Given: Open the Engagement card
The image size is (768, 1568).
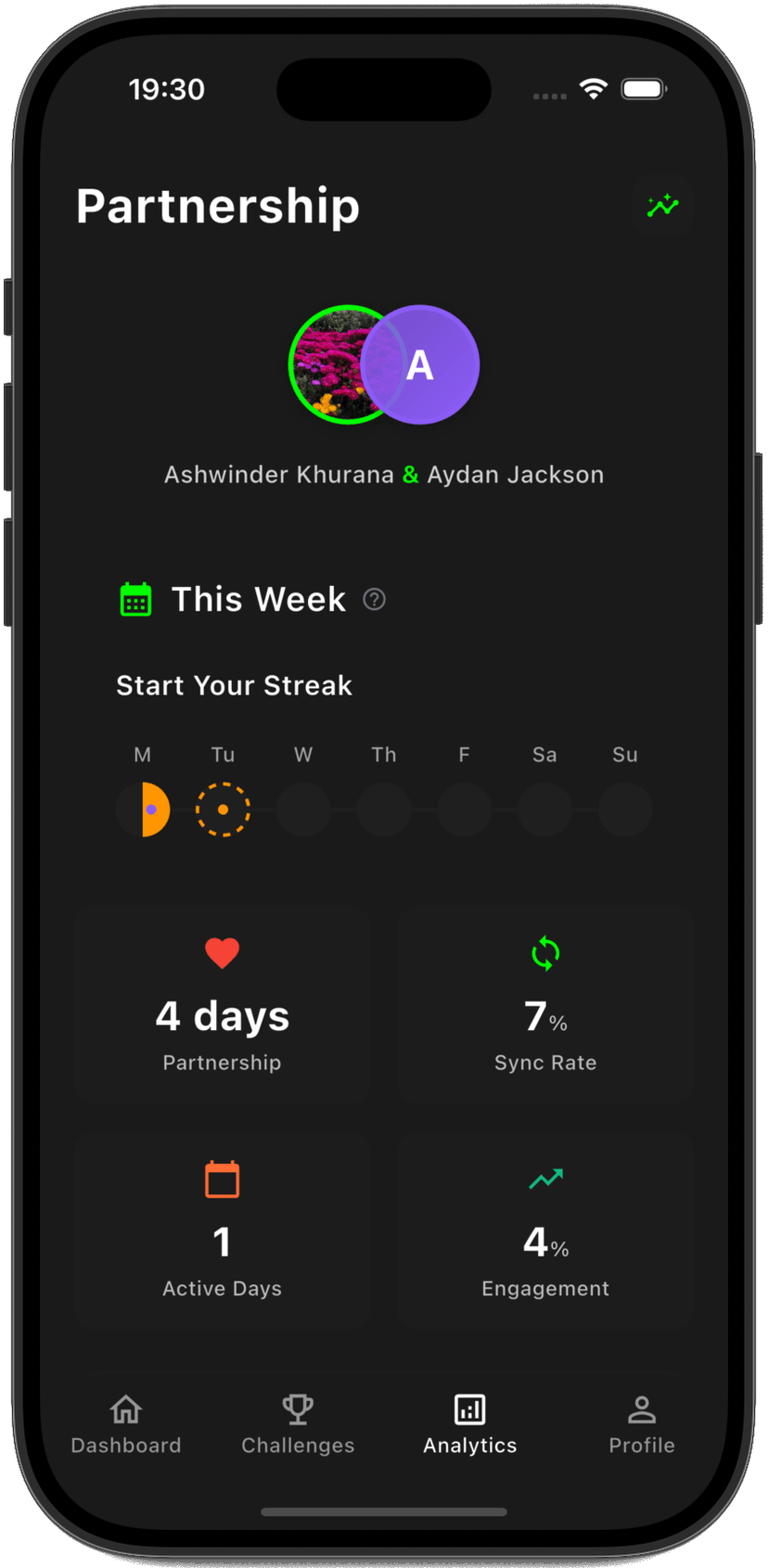Looking at the screenshot, I should pyautogui.click(x=545, y=1231).
